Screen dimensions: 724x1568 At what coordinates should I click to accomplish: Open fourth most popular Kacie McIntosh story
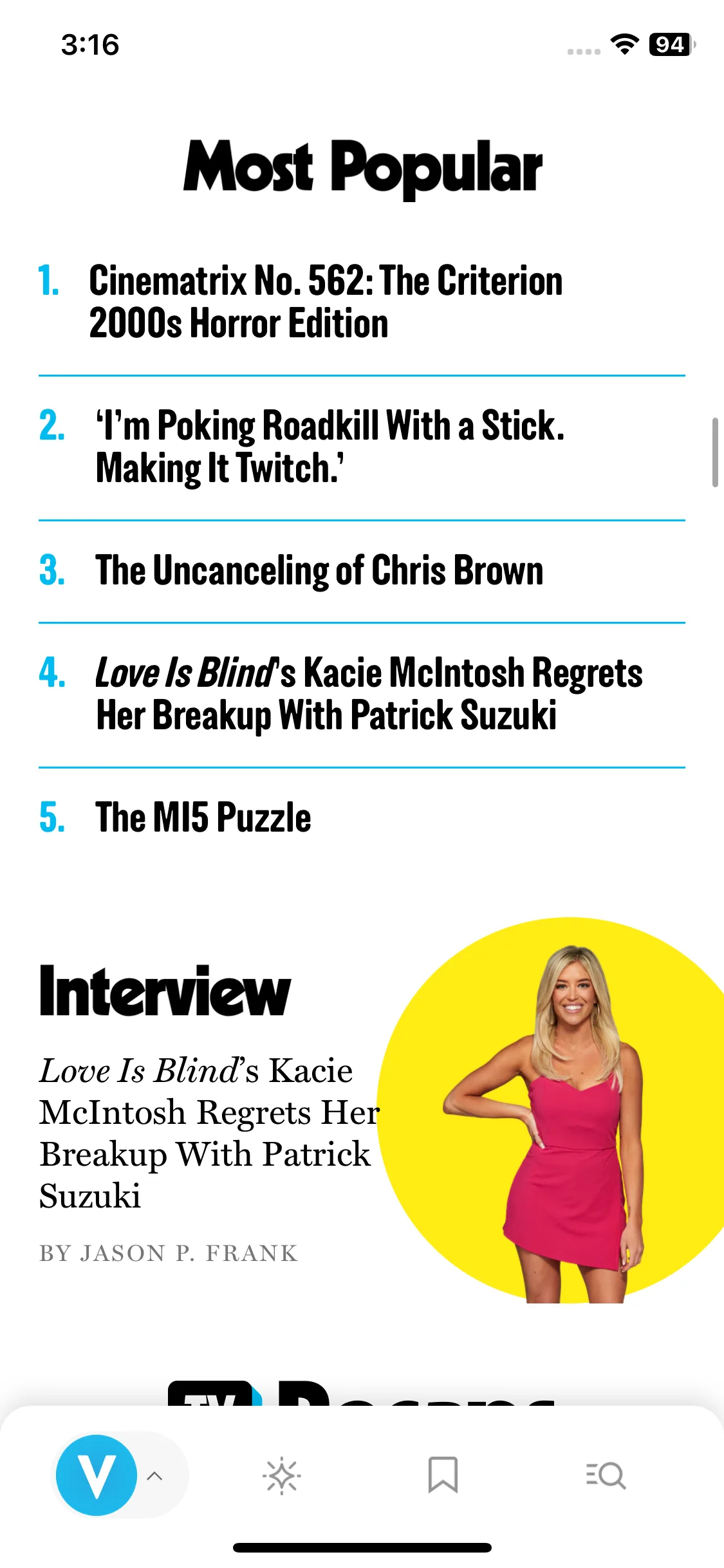(x=369, y=694)
